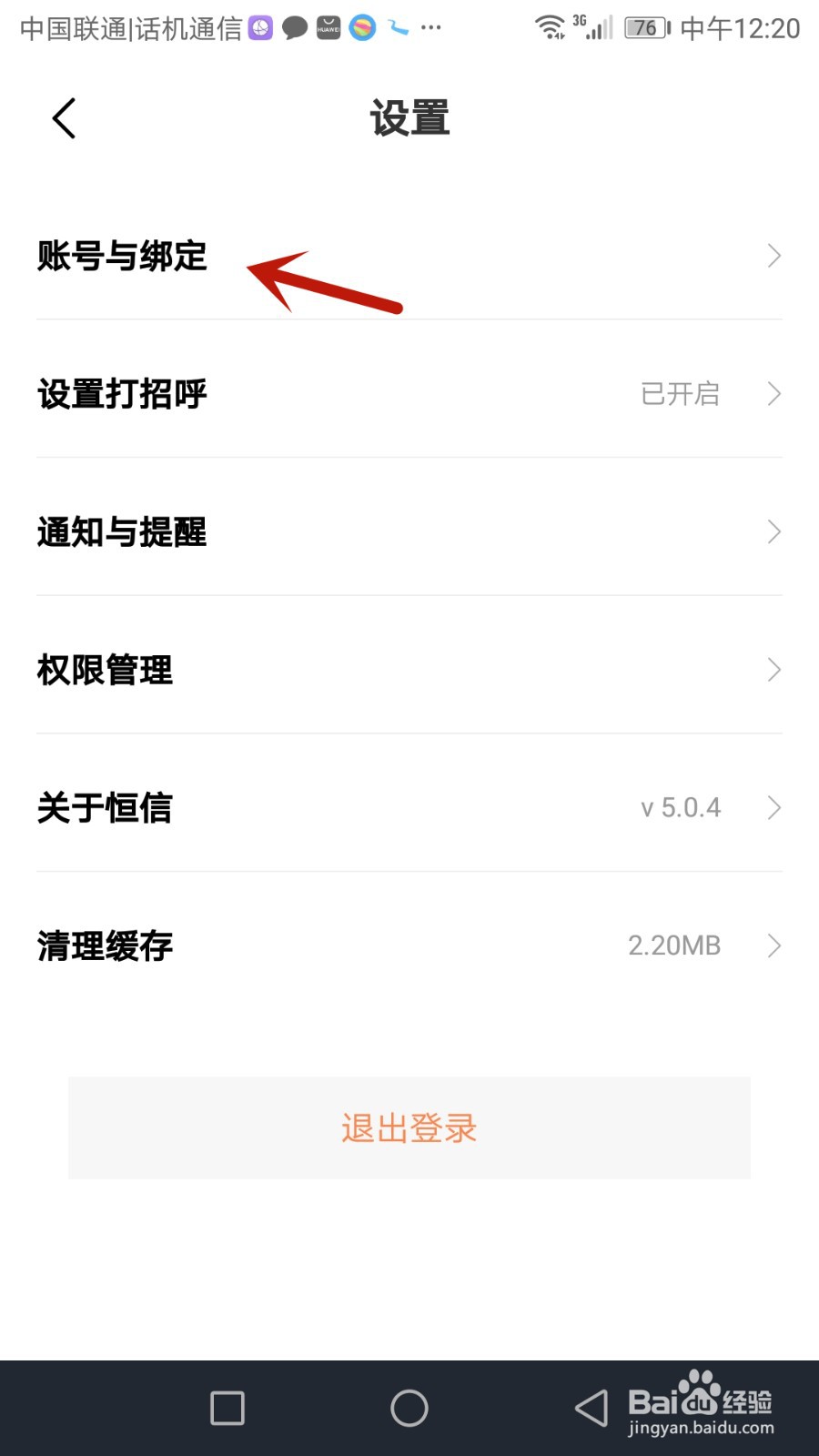Expand the 通知与提醒 row chevron
Viewport: 819px width, 1456px height.
(773, 532)
